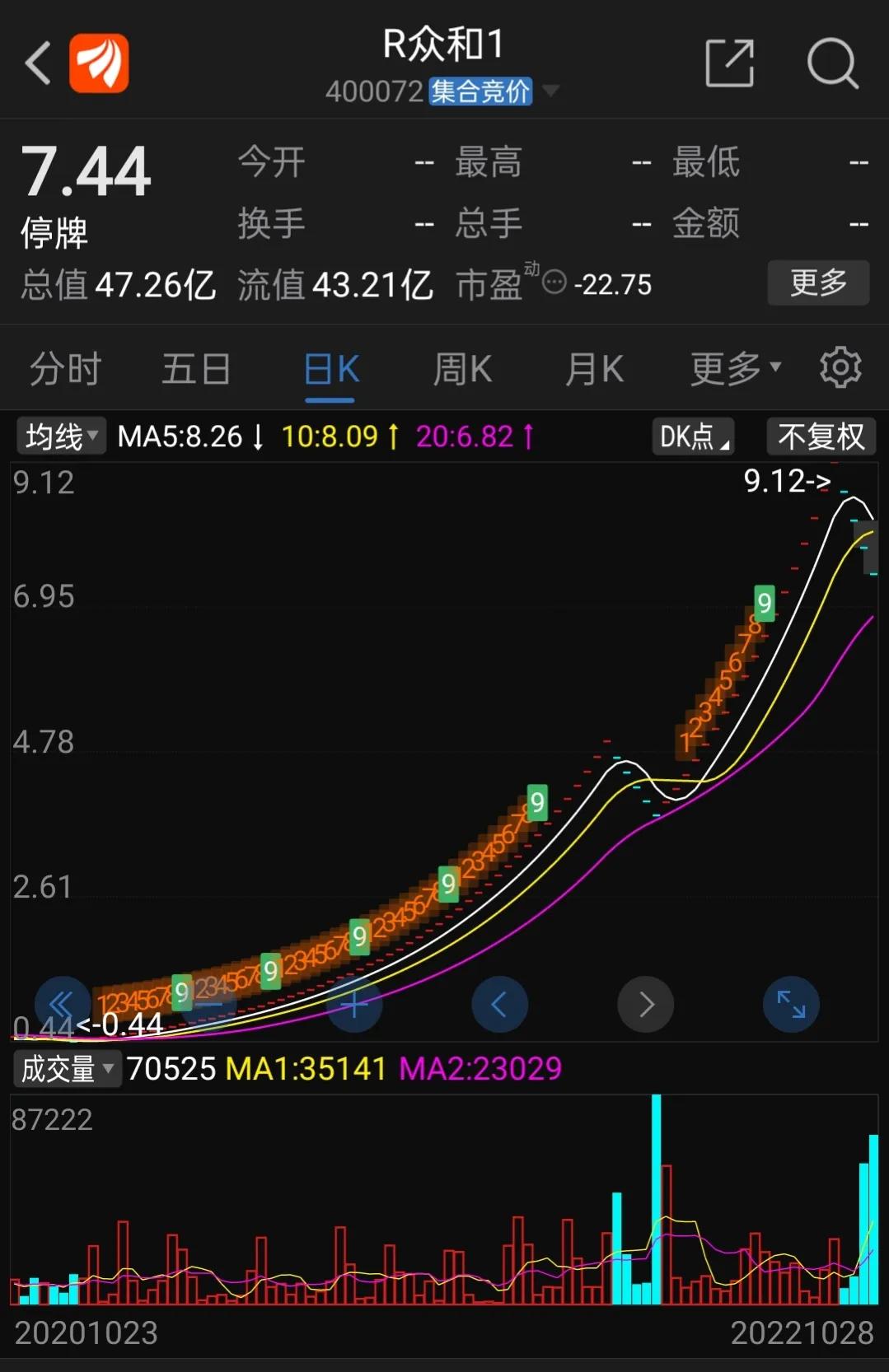Expand the 更多 chart period menu
The image size is (889, 1372).
[x=732, y=368]
